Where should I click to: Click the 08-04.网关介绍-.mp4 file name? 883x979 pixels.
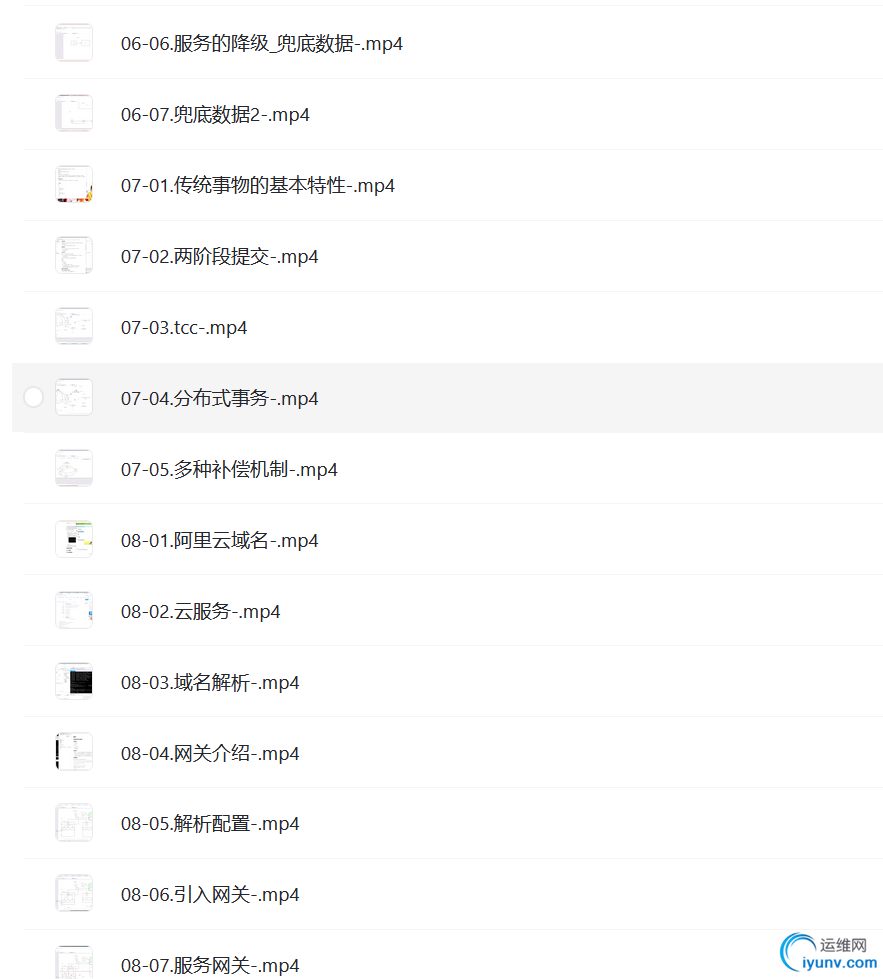[210, 752]
